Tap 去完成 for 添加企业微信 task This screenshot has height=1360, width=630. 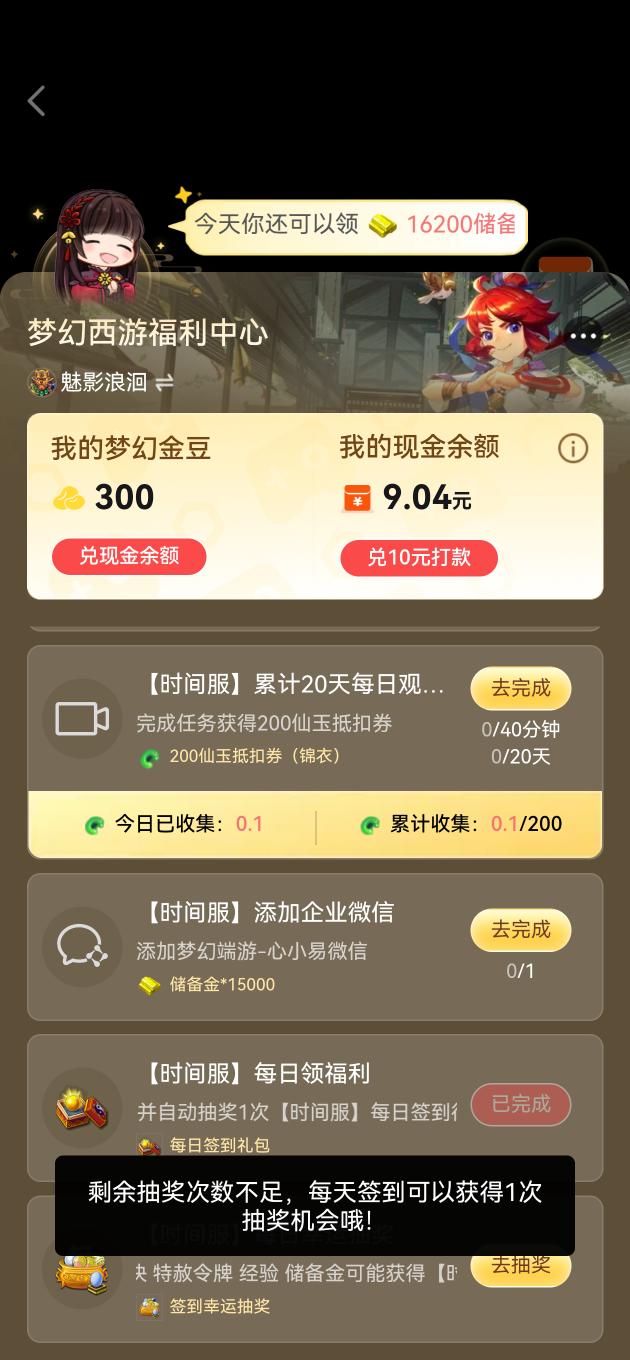coord(520,930)
